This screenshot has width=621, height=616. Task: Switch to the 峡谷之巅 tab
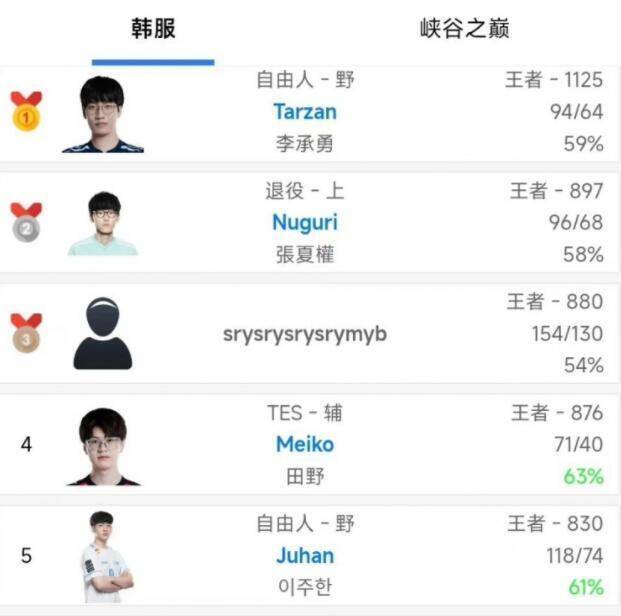(x=464, y=30)
